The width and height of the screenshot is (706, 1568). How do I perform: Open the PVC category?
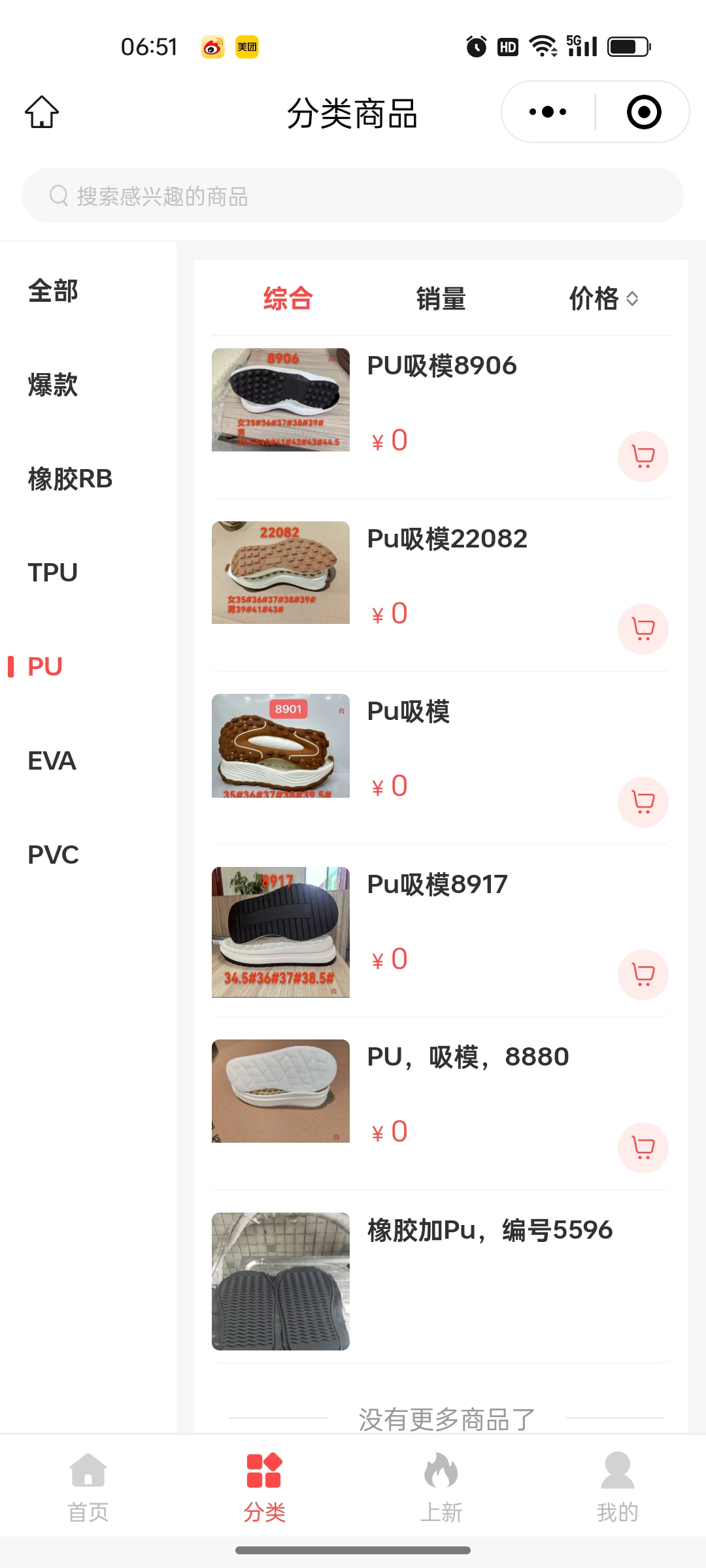pyautogui.click(x=54, y=855)
